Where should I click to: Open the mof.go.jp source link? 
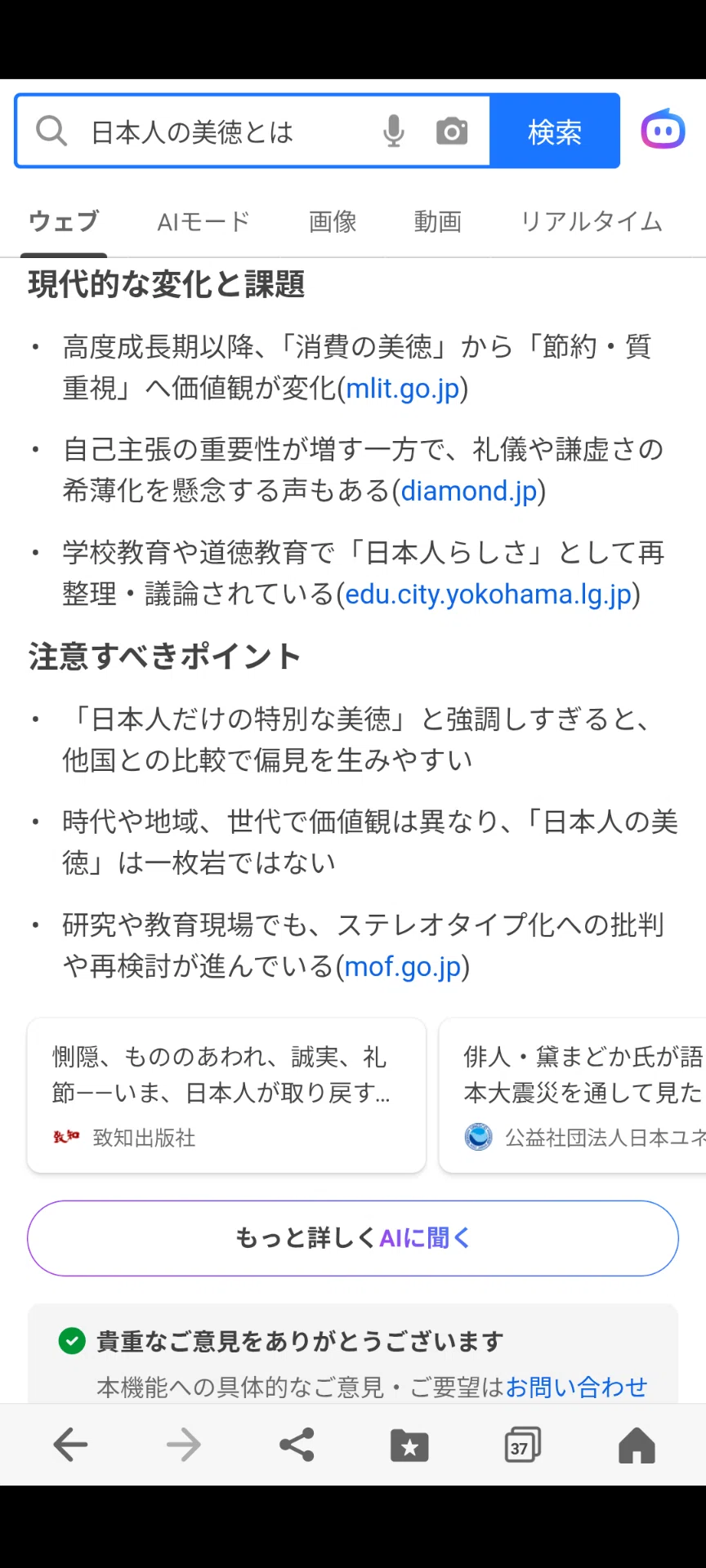(x=404, y=966)
